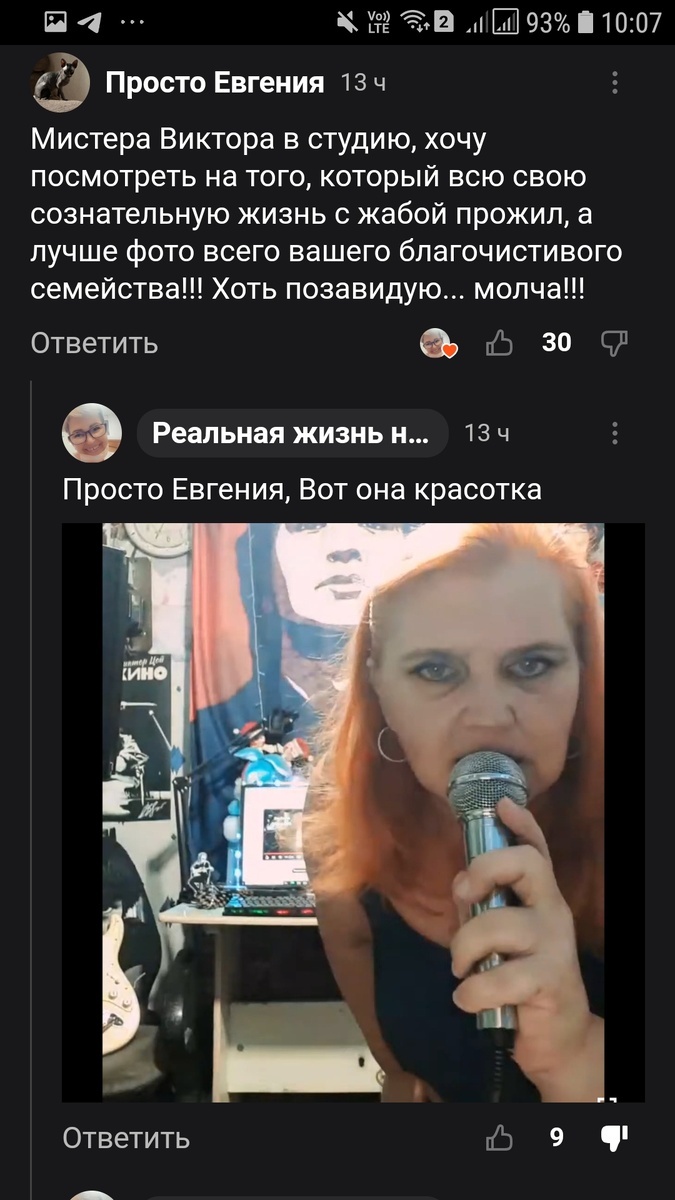Viewport: 675px width, 1200px height.
Task: Like the reply from Реальная жизнь
Action: (x=499, y=1138)
